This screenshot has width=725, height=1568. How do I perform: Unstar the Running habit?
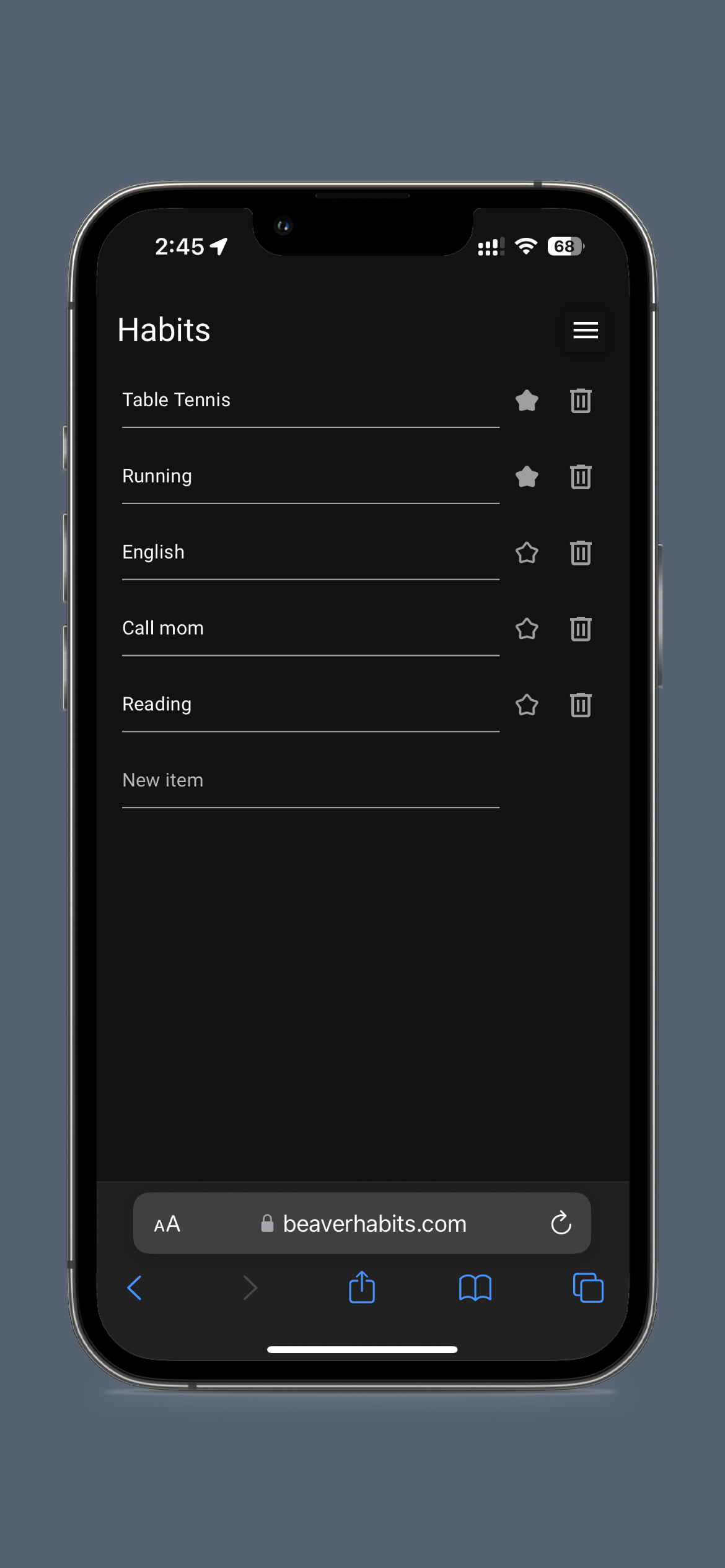[527, 477]
